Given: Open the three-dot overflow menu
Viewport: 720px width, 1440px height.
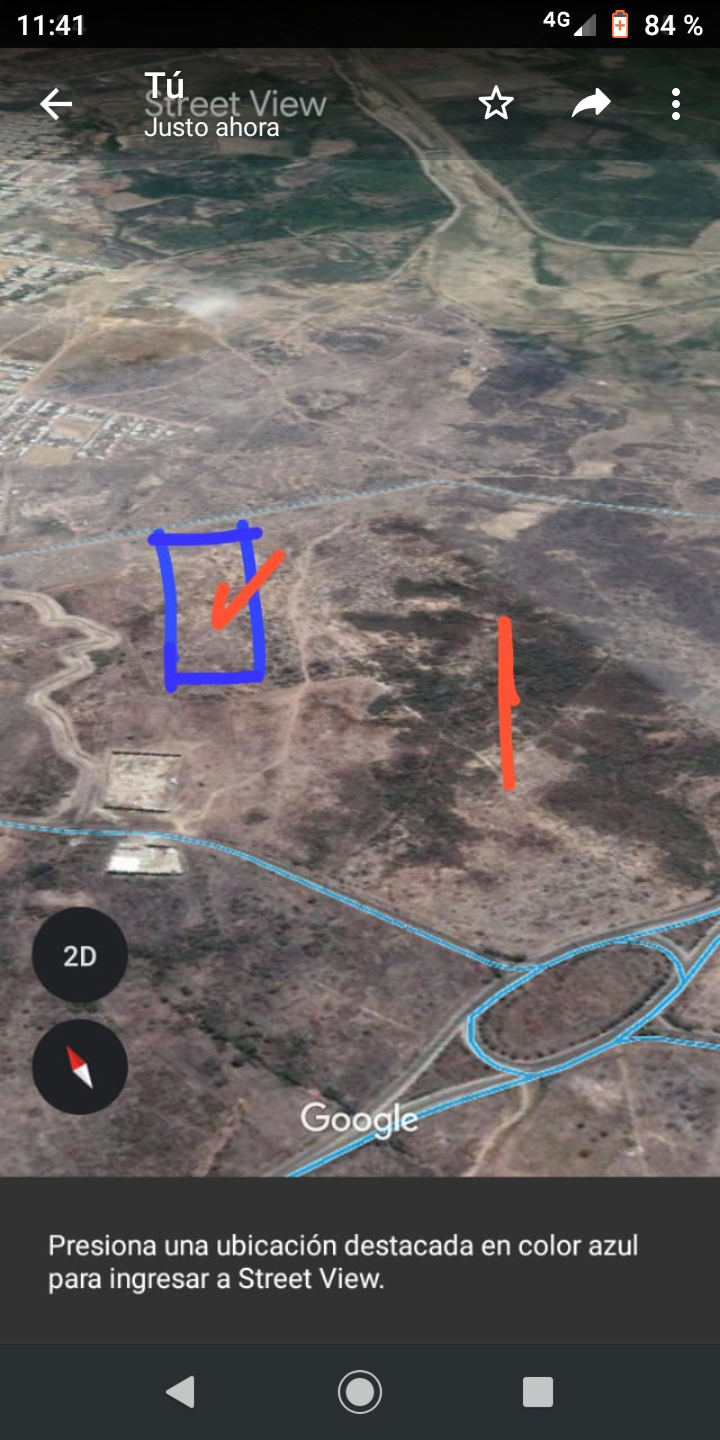Looking at the screenshot, I should coord(676,104).
